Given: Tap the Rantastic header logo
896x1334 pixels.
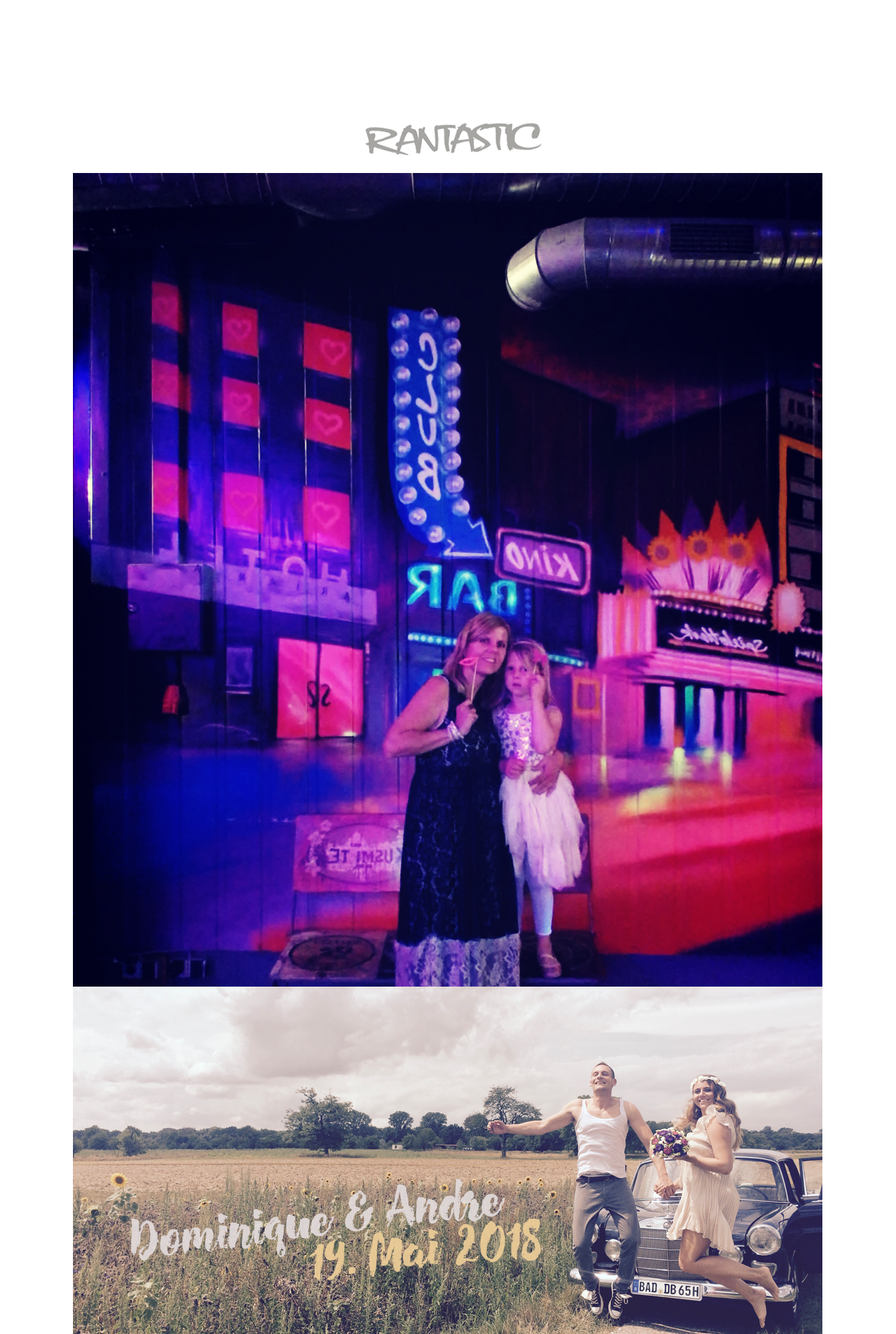Looking at the screenshot, I should [452, 139].
